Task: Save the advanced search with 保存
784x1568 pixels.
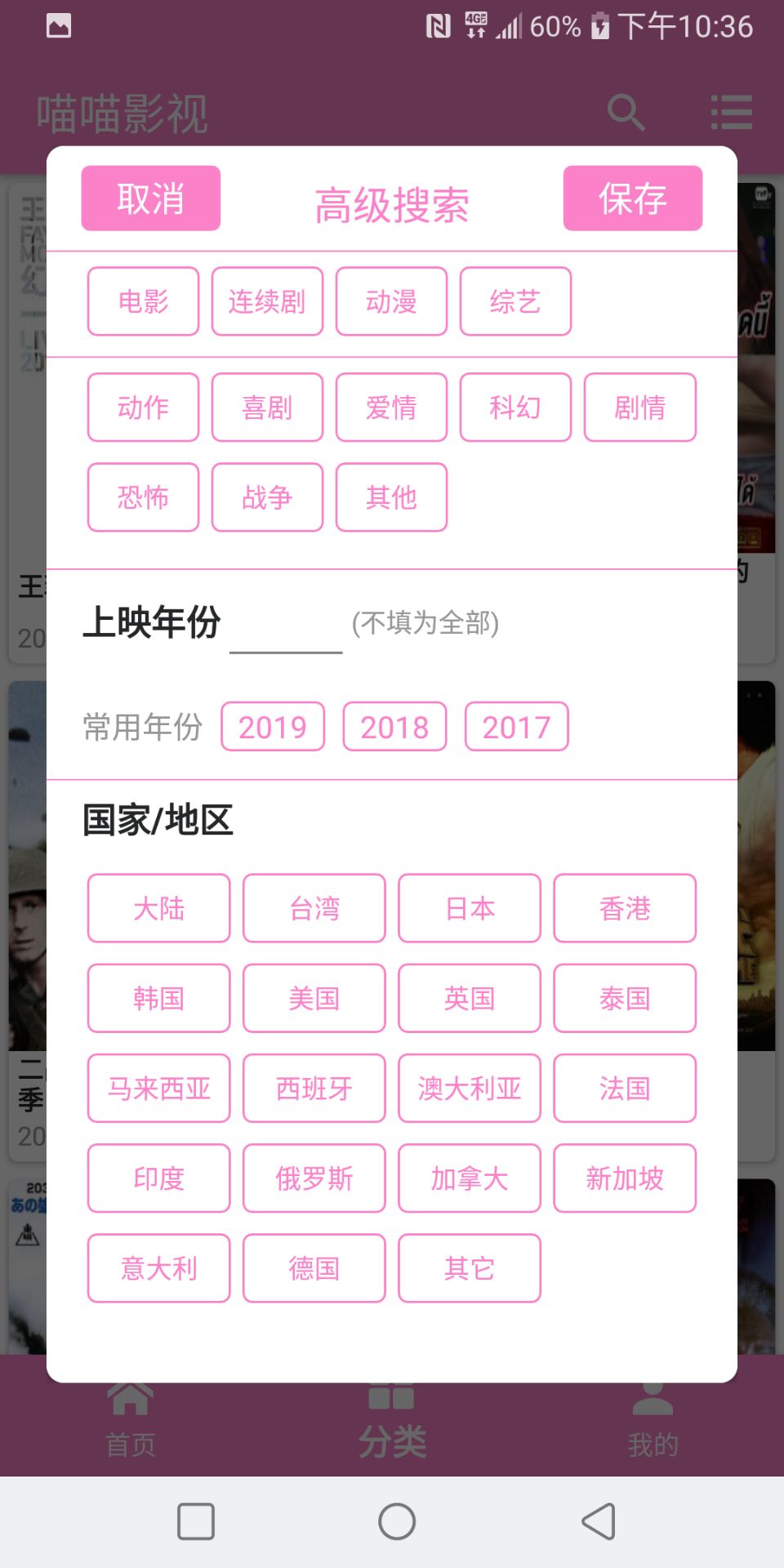Action: click(x=632, y=198)
